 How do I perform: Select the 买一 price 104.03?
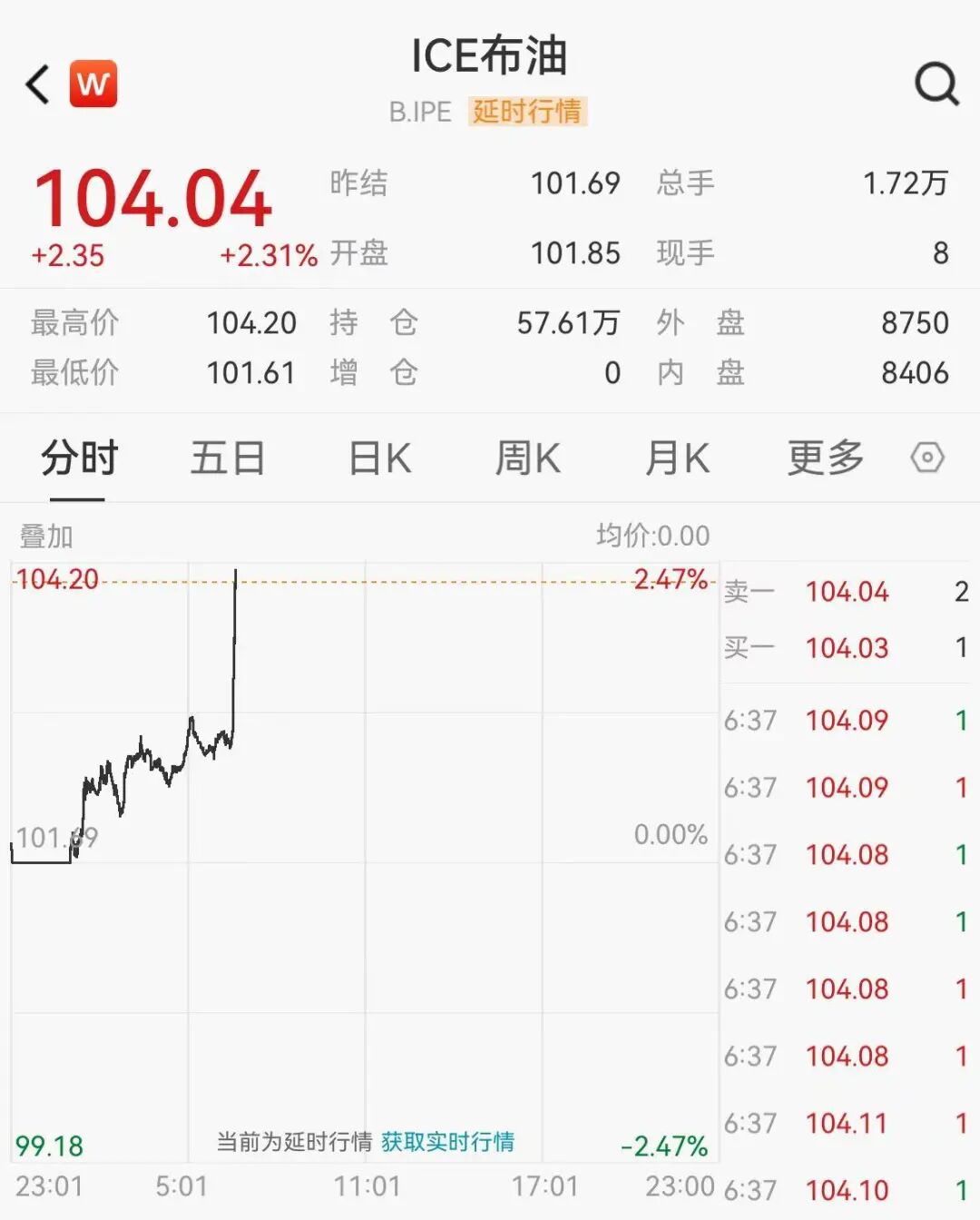(x=846, y=648)
